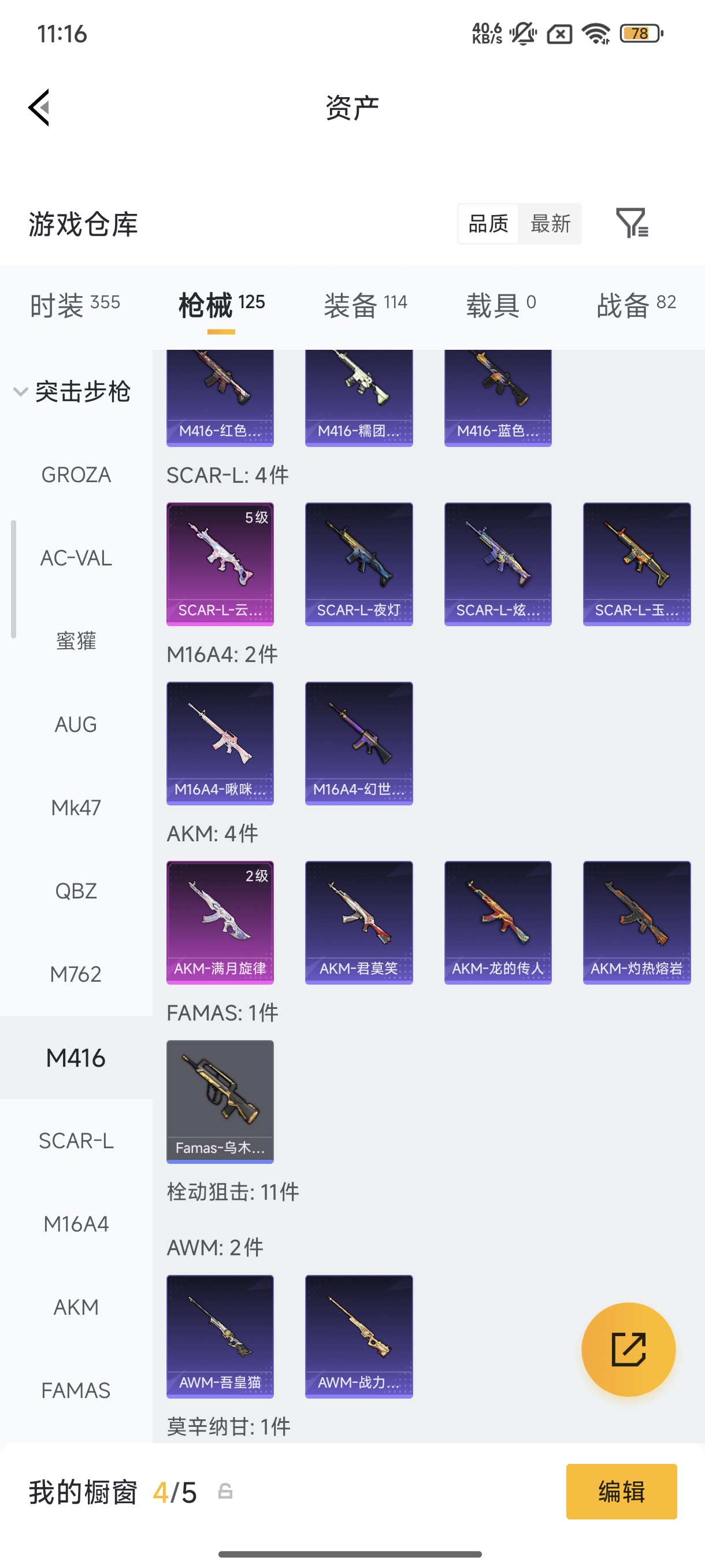The height and width of the screenshot is (1568, 705).
Task: Tap the orange floating share button
Action: (628, 1349)
